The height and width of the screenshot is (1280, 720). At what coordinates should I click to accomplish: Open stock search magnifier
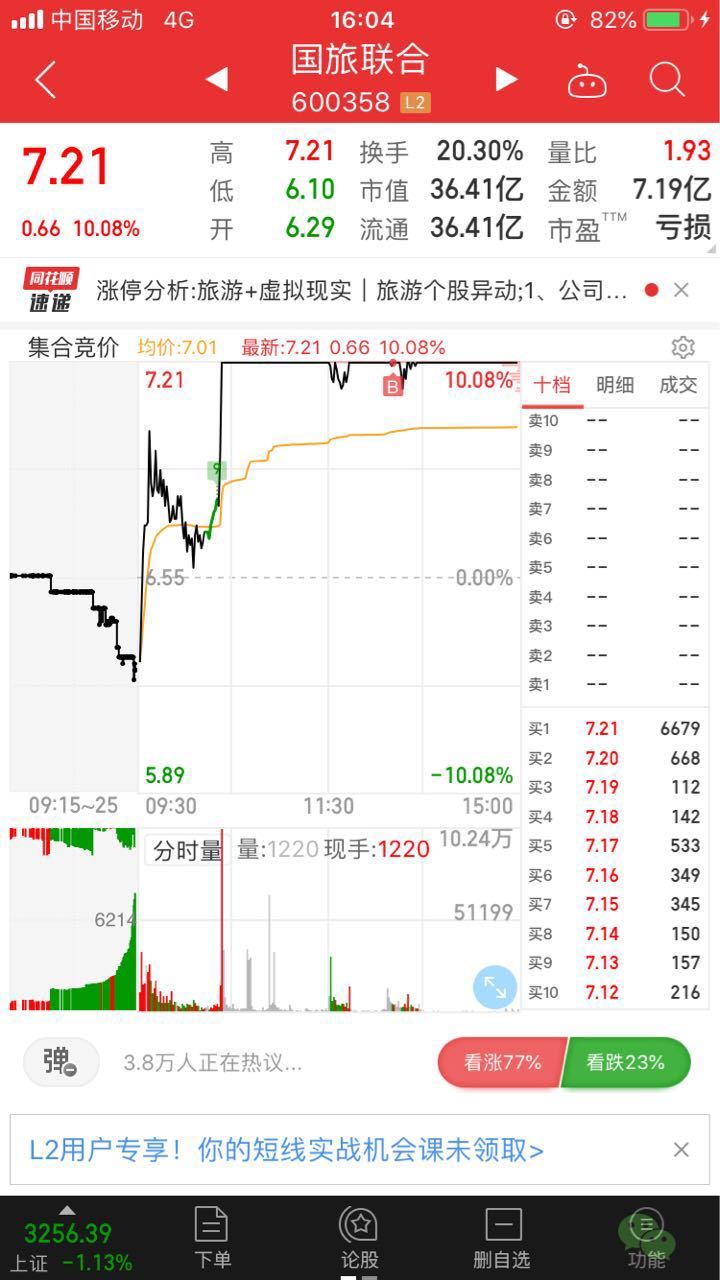pyautogui.click(x=667, y=79)
